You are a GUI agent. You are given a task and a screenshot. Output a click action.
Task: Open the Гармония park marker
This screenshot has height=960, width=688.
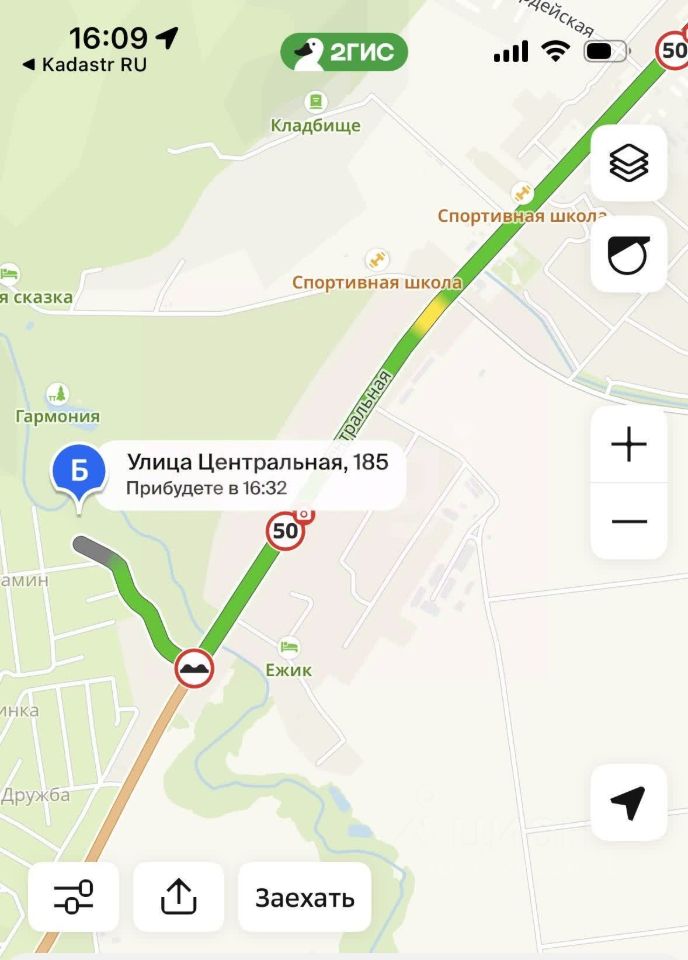coord(58,394)
